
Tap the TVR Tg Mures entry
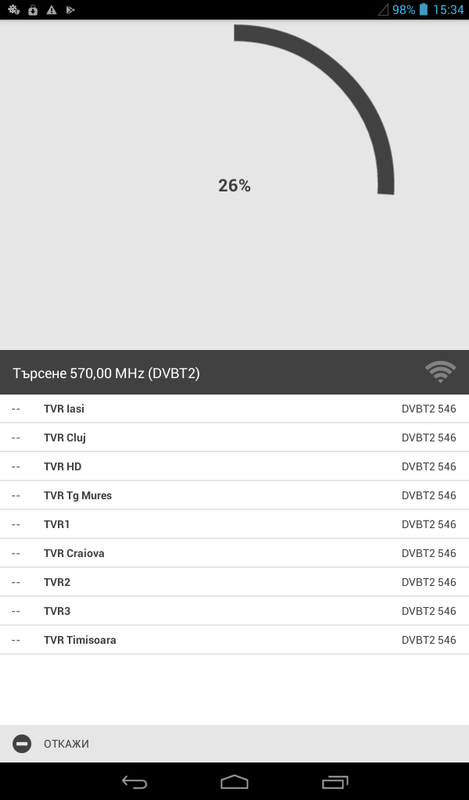tap(234, 495)
